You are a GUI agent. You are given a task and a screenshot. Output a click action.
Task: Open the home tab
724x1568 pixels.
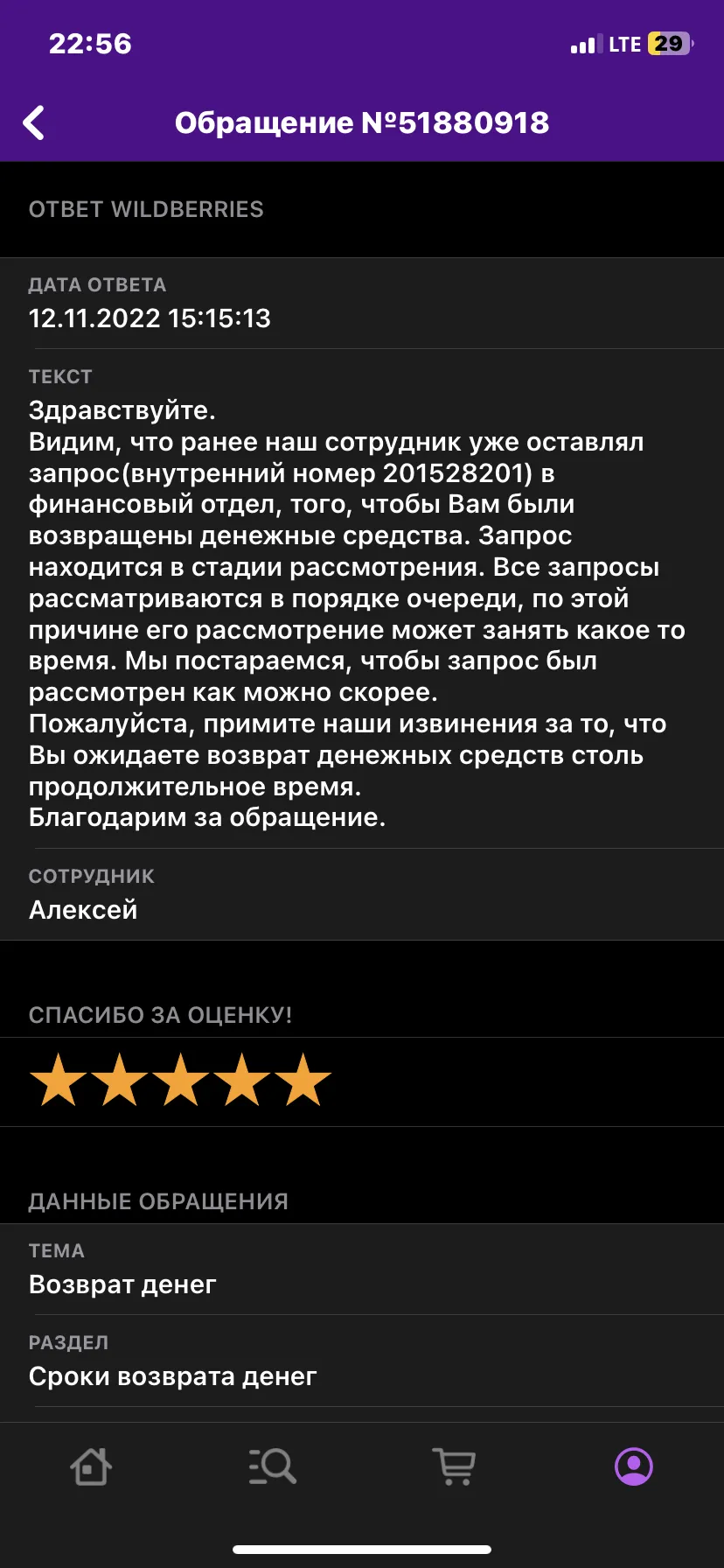point(91,1466)
